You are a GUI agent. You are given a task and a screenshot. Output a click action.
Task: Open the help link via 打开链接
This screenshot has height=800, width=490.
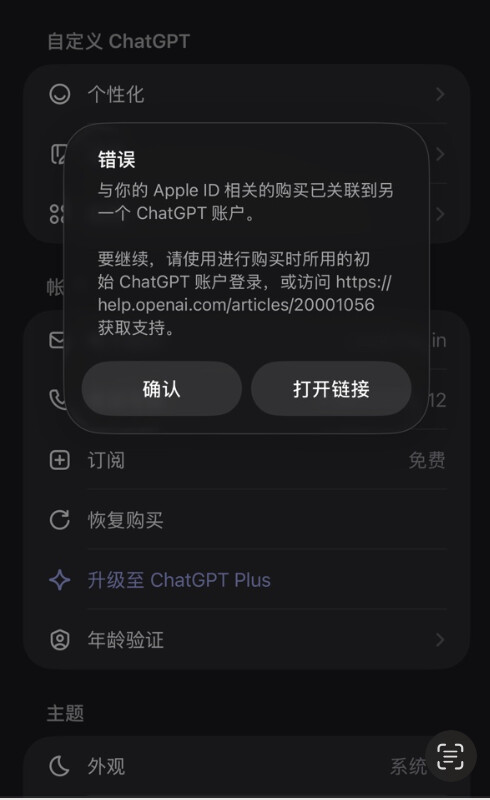(331, 389)
